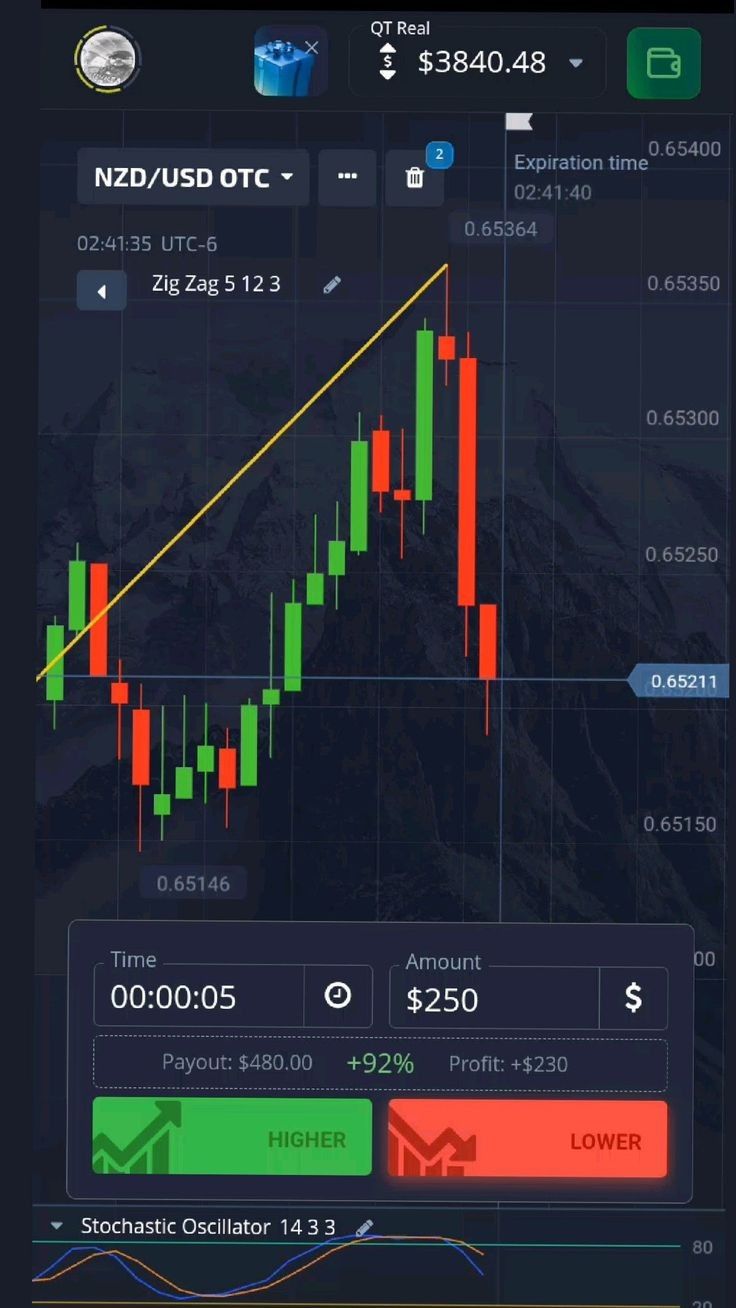Open the green wallet deposit button
The width and height of the screenshot is (736, 1308).
pyautogui.click(x=663, y=63)
